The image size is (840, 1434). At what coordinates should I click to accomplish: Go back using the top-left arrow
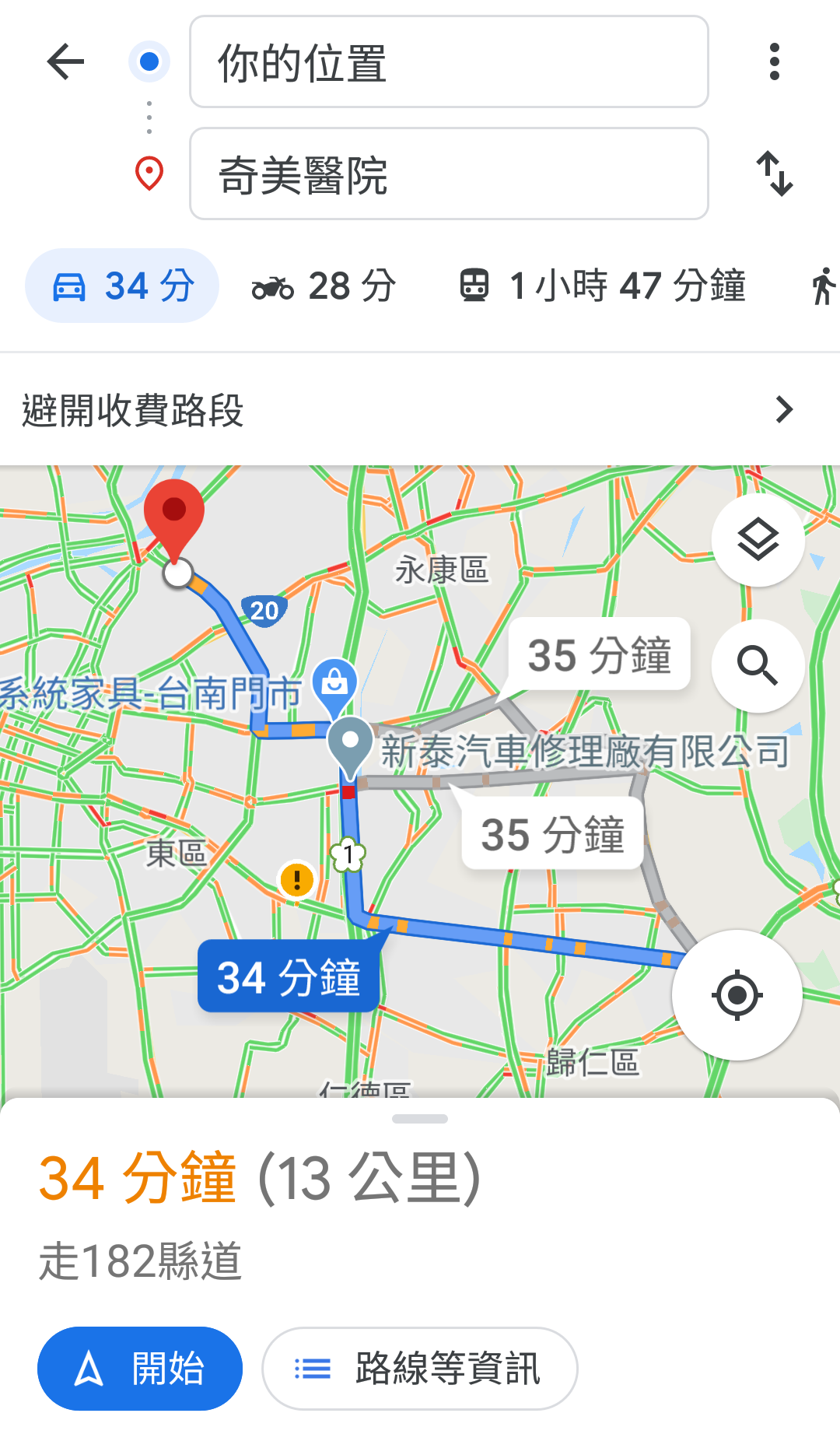(65, 62)
